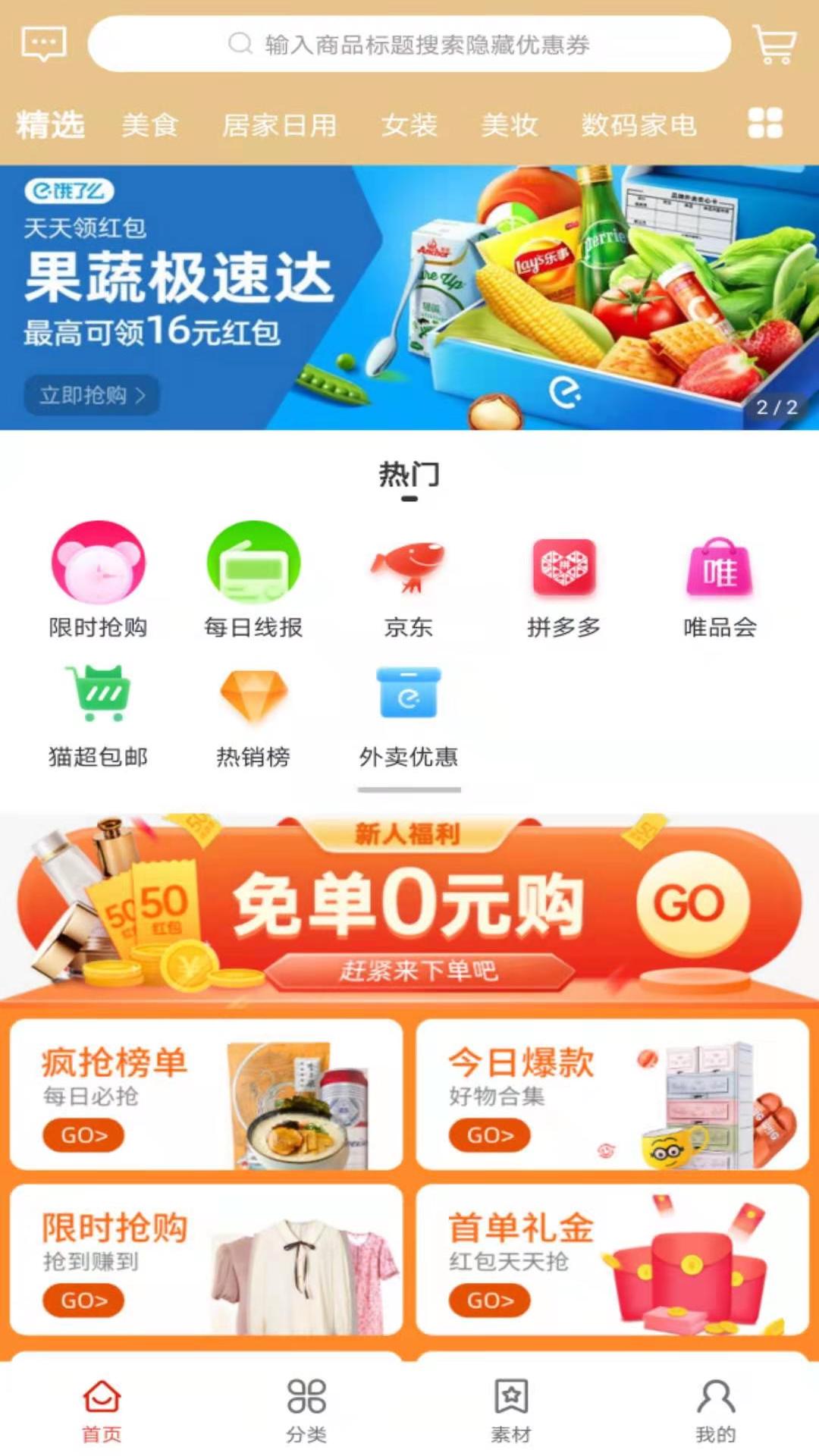Open the 拼多多 shortcut icon
Image resolution: width=819 pixels, height=1456 pixels.
563,565
